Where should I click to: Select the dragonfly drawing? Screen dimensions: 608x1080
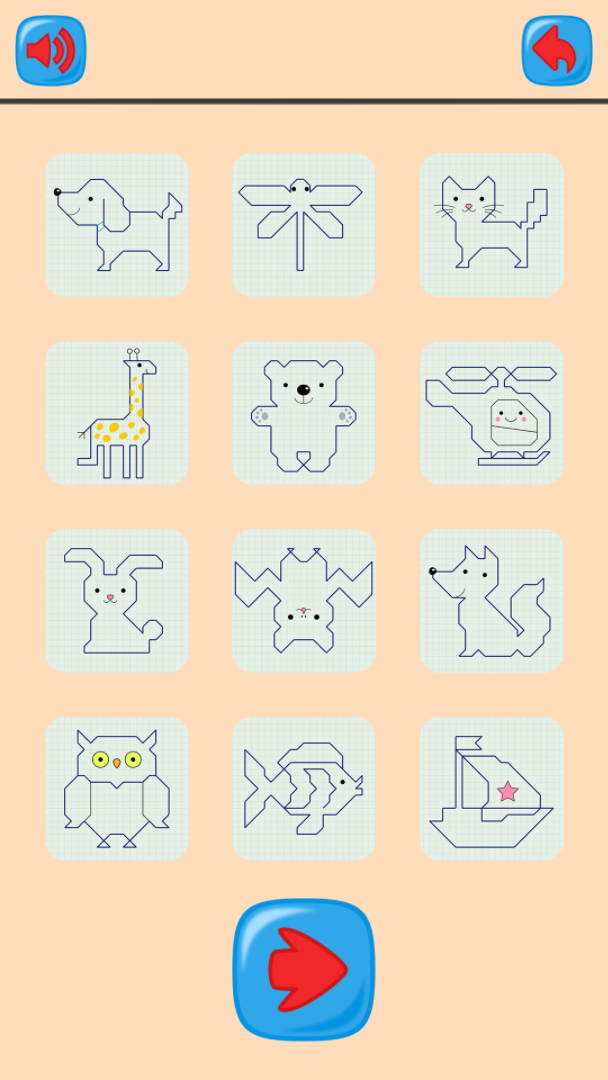click(304, 225)
